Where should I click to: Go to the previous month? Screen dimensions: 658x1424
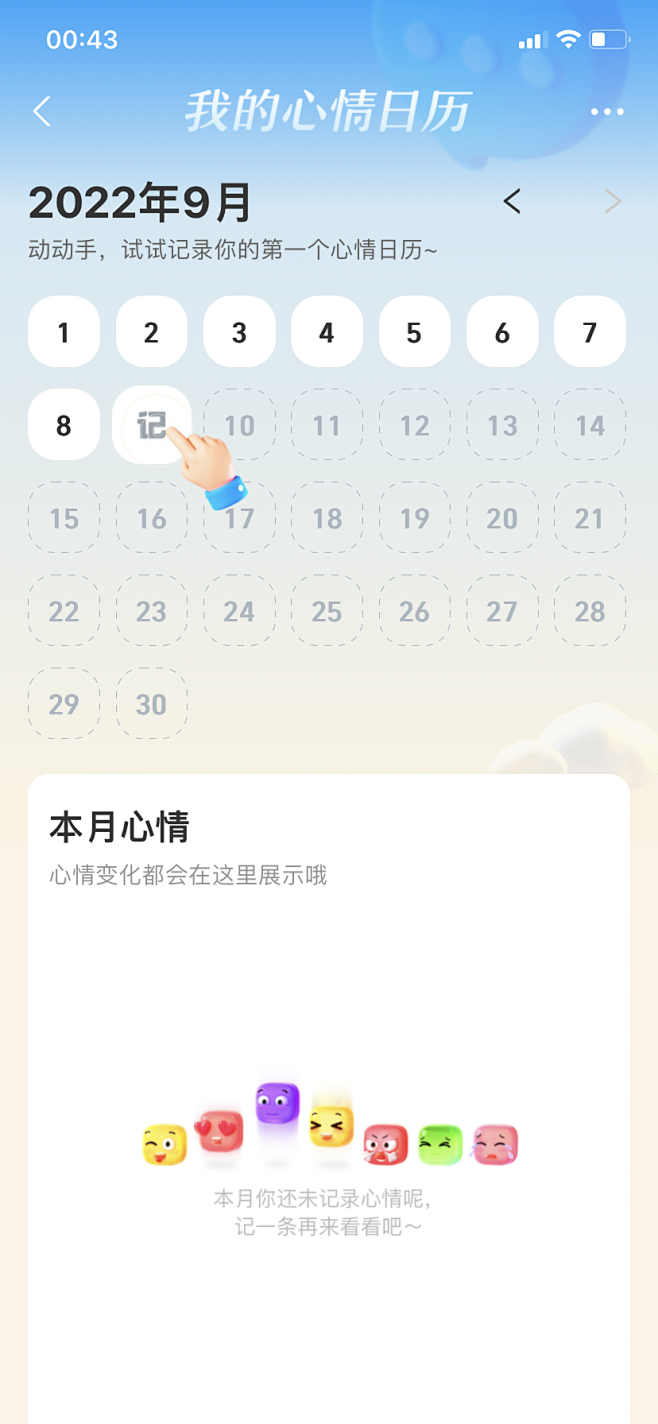coord(512,202)
